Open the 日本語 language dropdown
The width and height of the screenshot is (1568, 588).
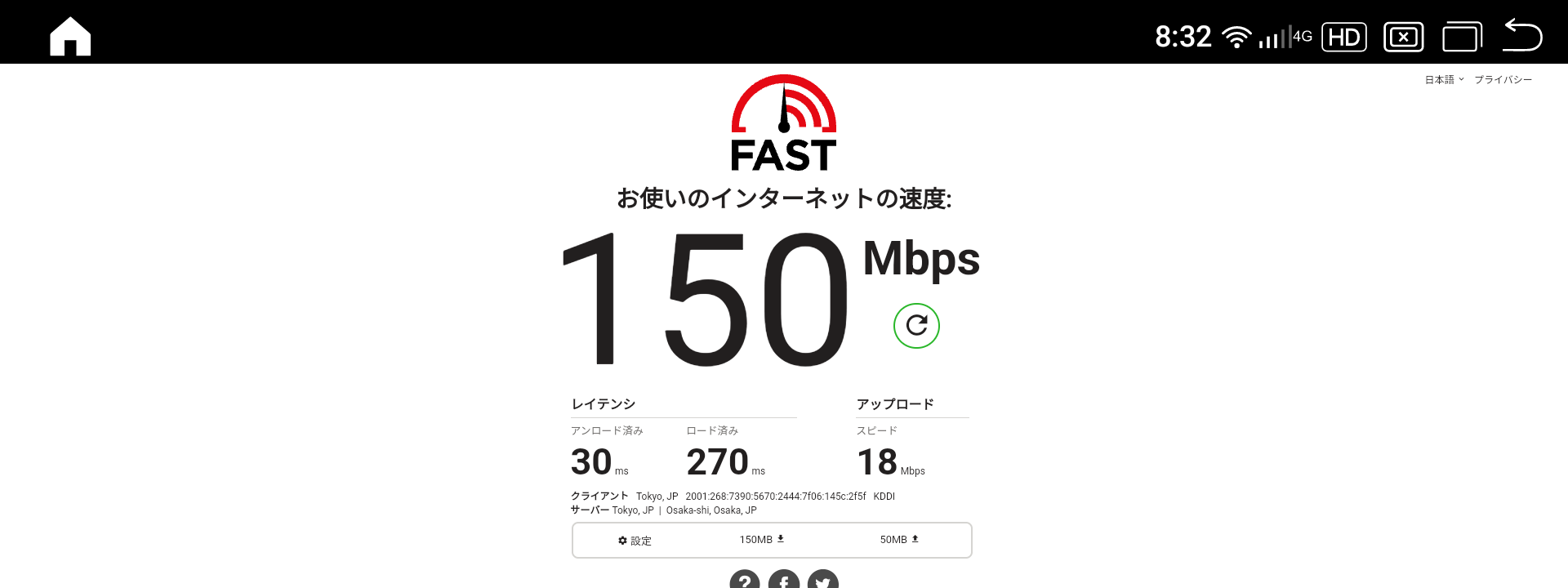[1444, 80]
